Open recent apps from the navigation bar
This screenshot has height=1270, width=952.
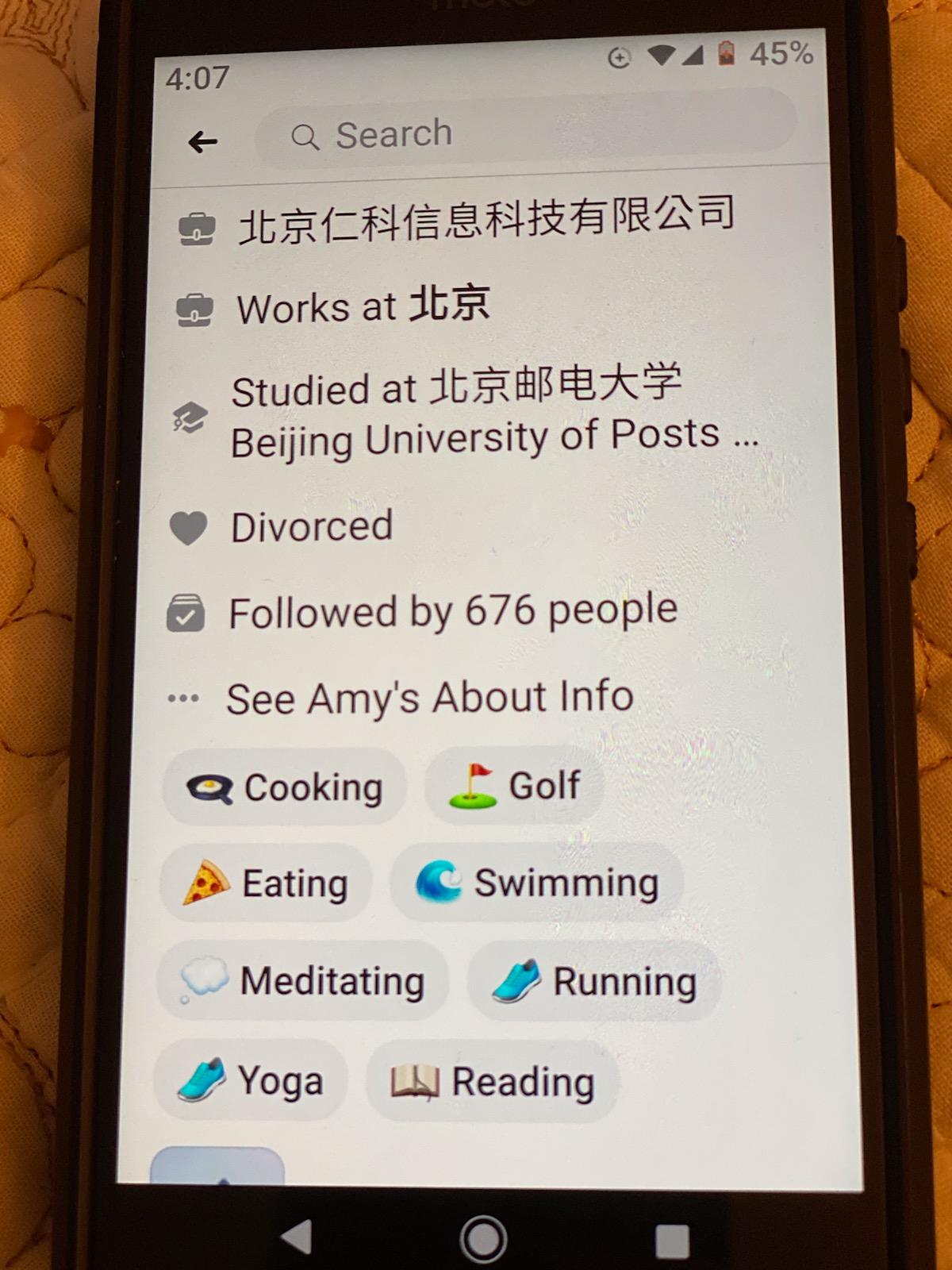point(671,1241)
